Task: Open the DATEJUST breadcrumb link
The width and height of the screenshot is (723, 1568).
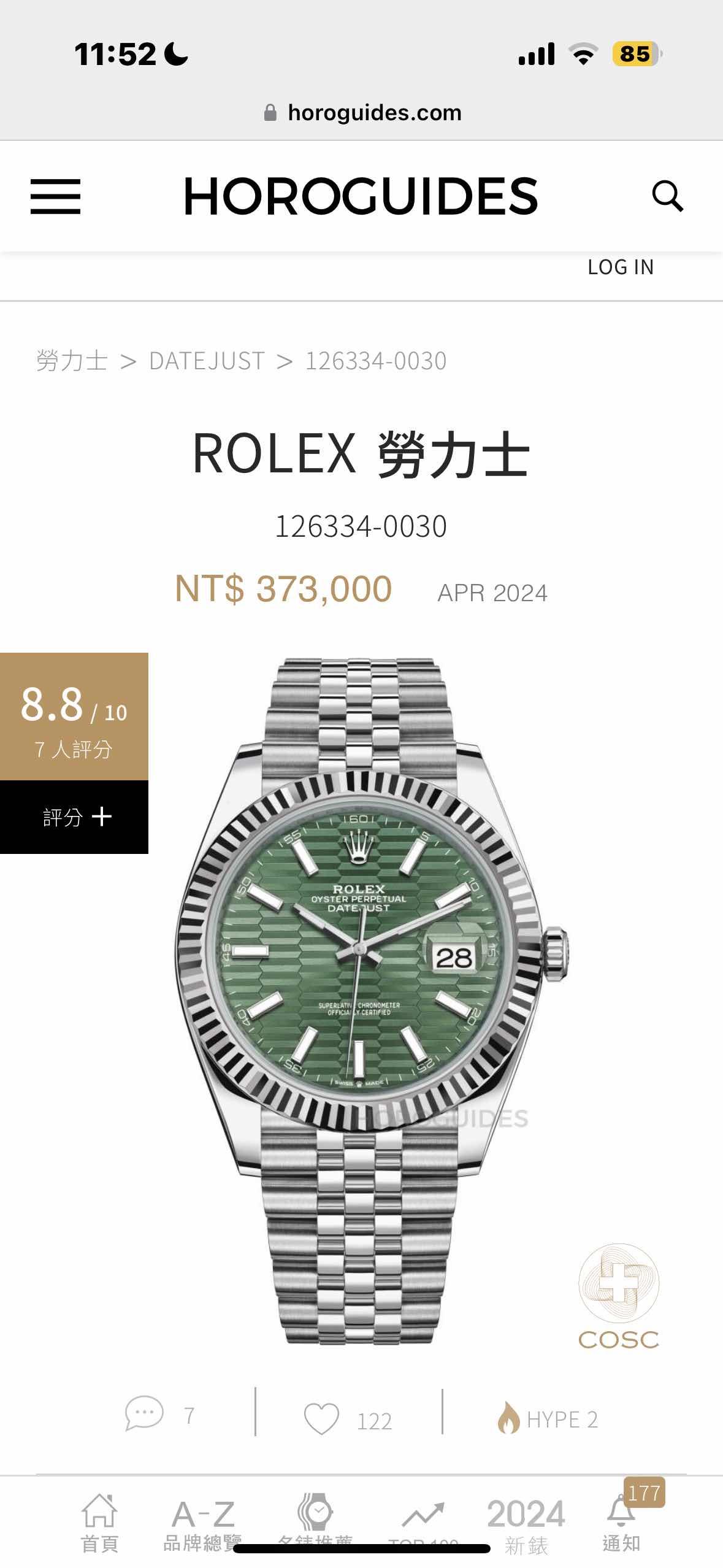Action: (x=207, y=361)
